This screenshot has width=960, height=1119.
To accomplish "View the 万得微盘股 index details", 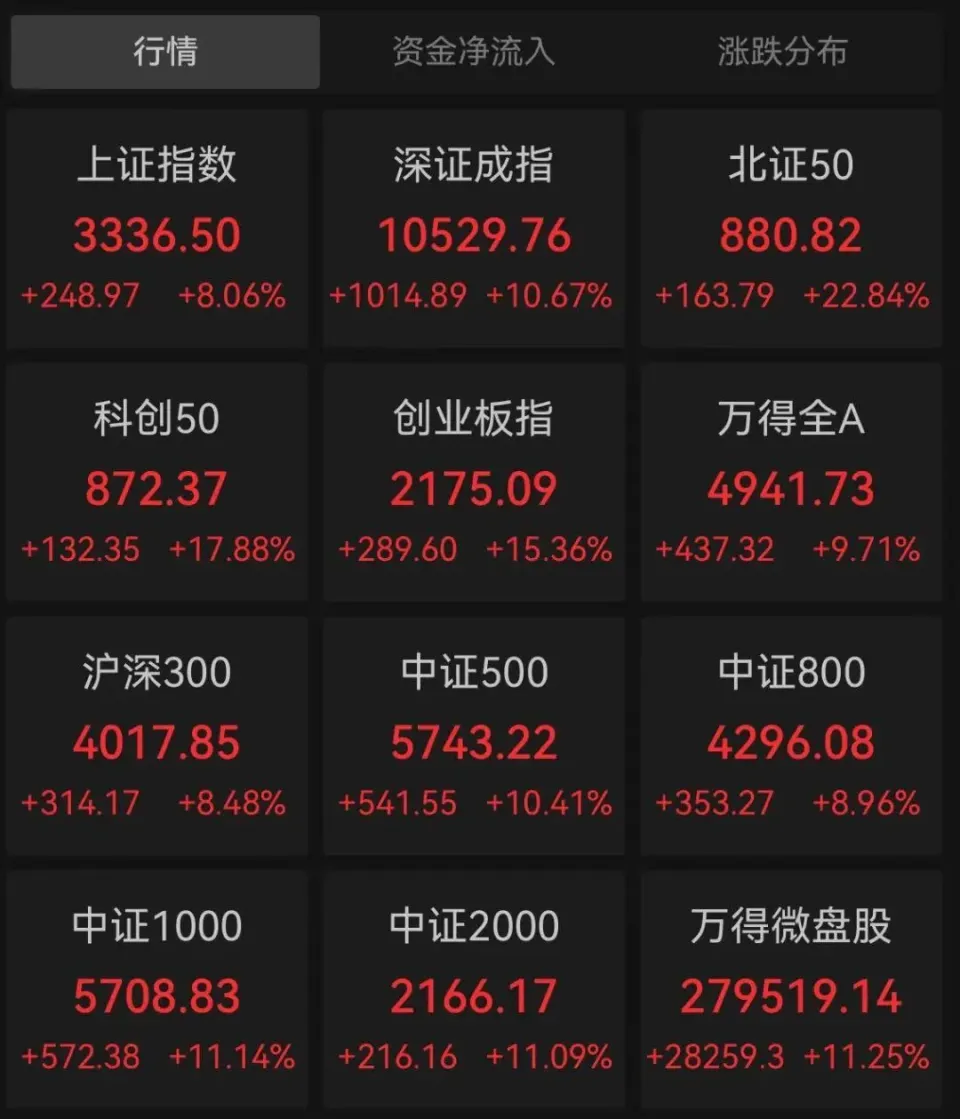I will (791, 990).
